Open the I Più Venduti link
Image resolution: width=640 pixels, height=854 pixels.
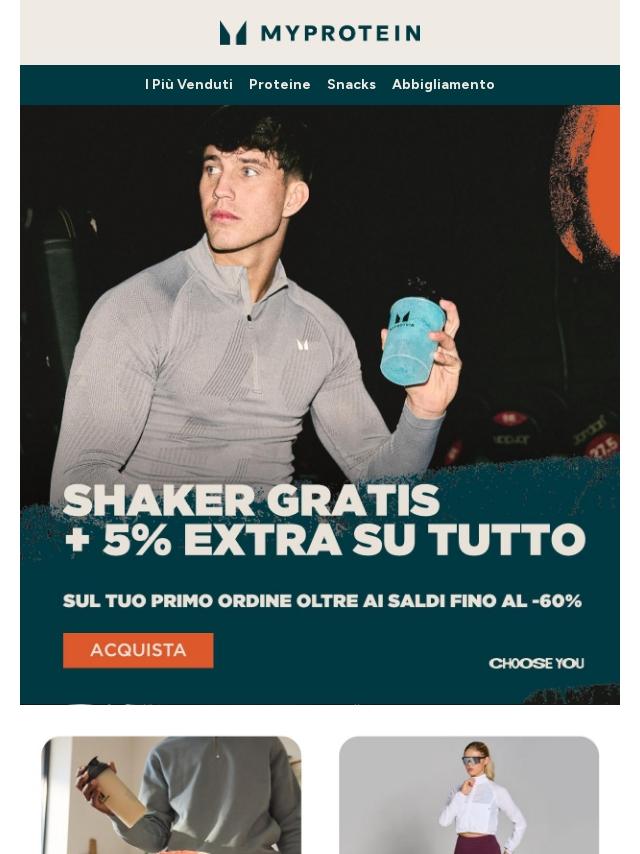pyautogui.click(x=188, y=84)
